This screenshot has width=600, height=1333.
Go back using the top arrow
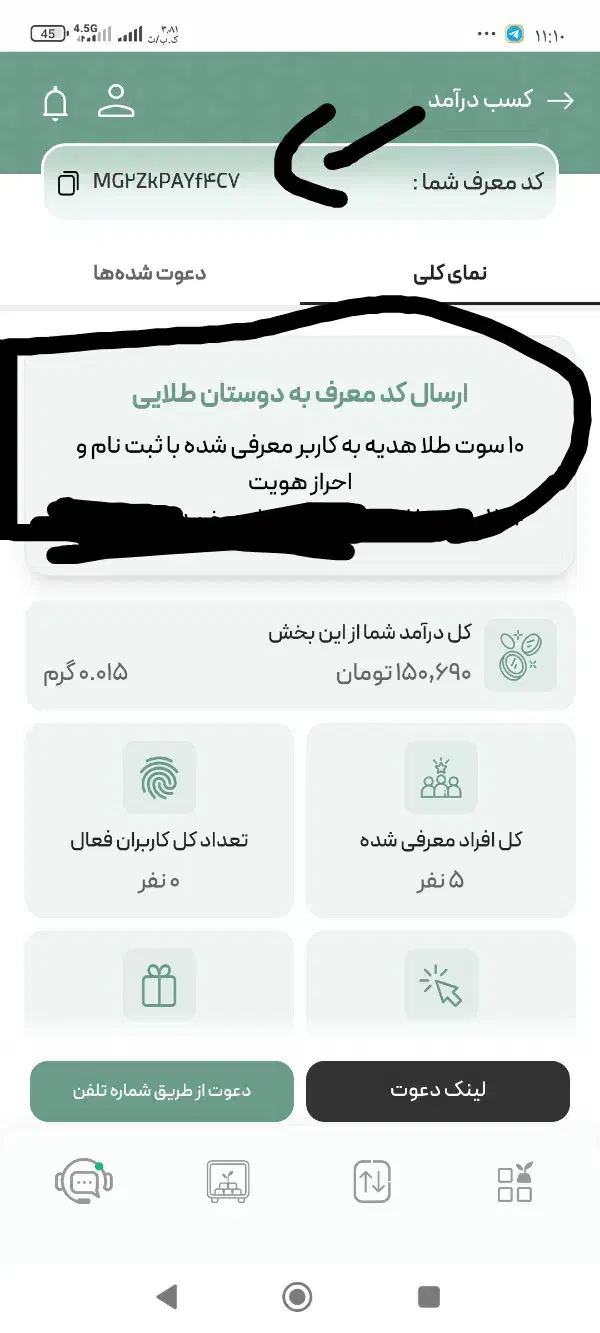pos(562,100)
